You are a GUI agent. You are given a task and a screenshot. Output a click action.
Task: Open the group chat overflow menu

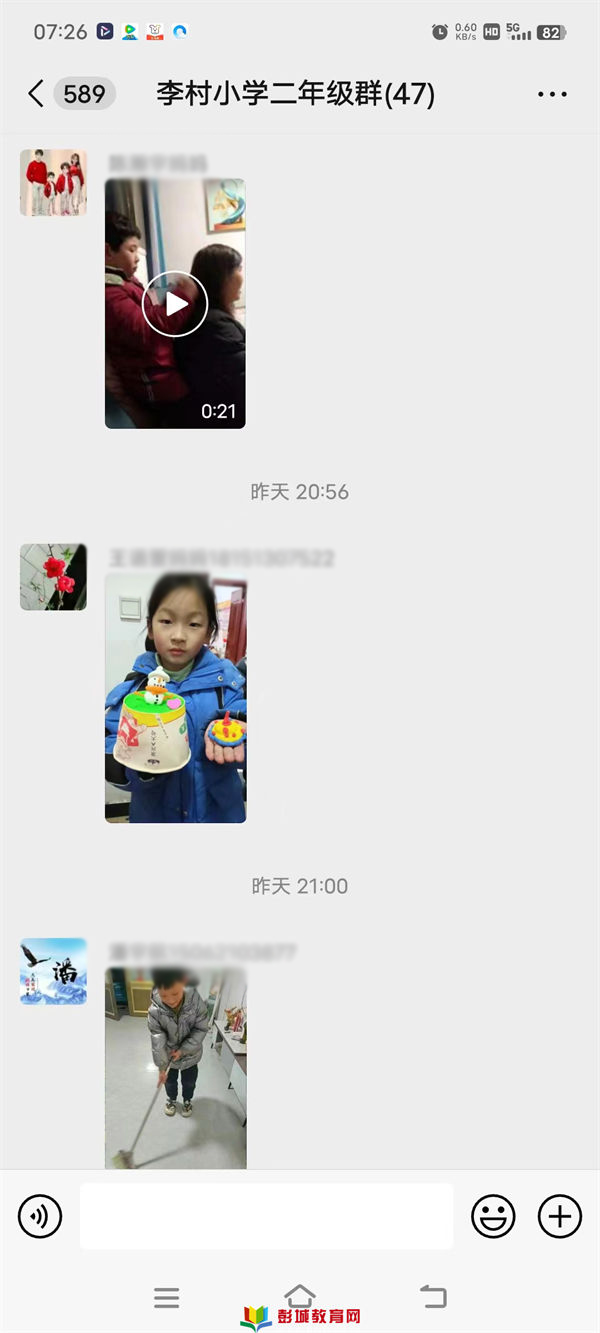[x=552, y=94]
